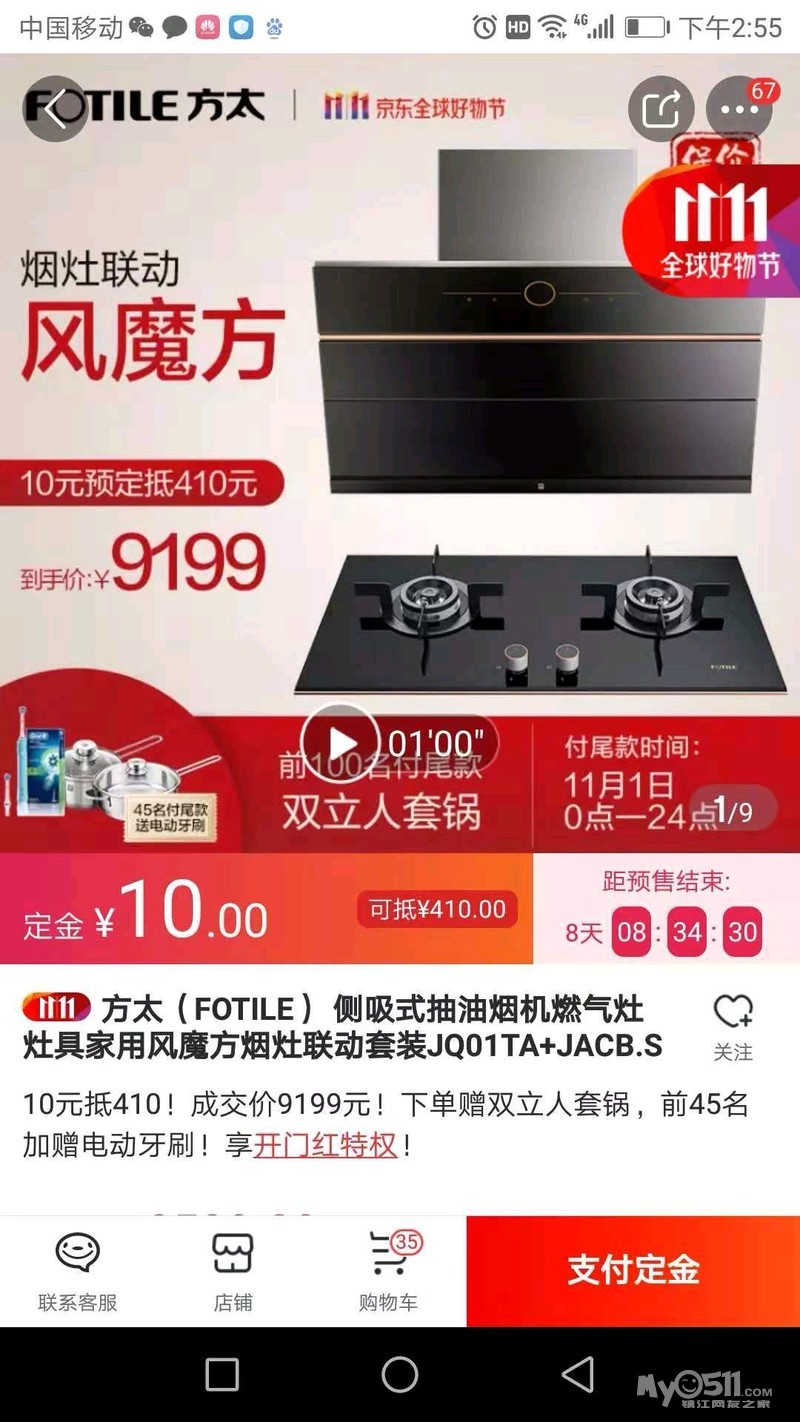Open recent apps from the navigation bar
Screen dimensions: 800x1422
tap(222, 1375)
